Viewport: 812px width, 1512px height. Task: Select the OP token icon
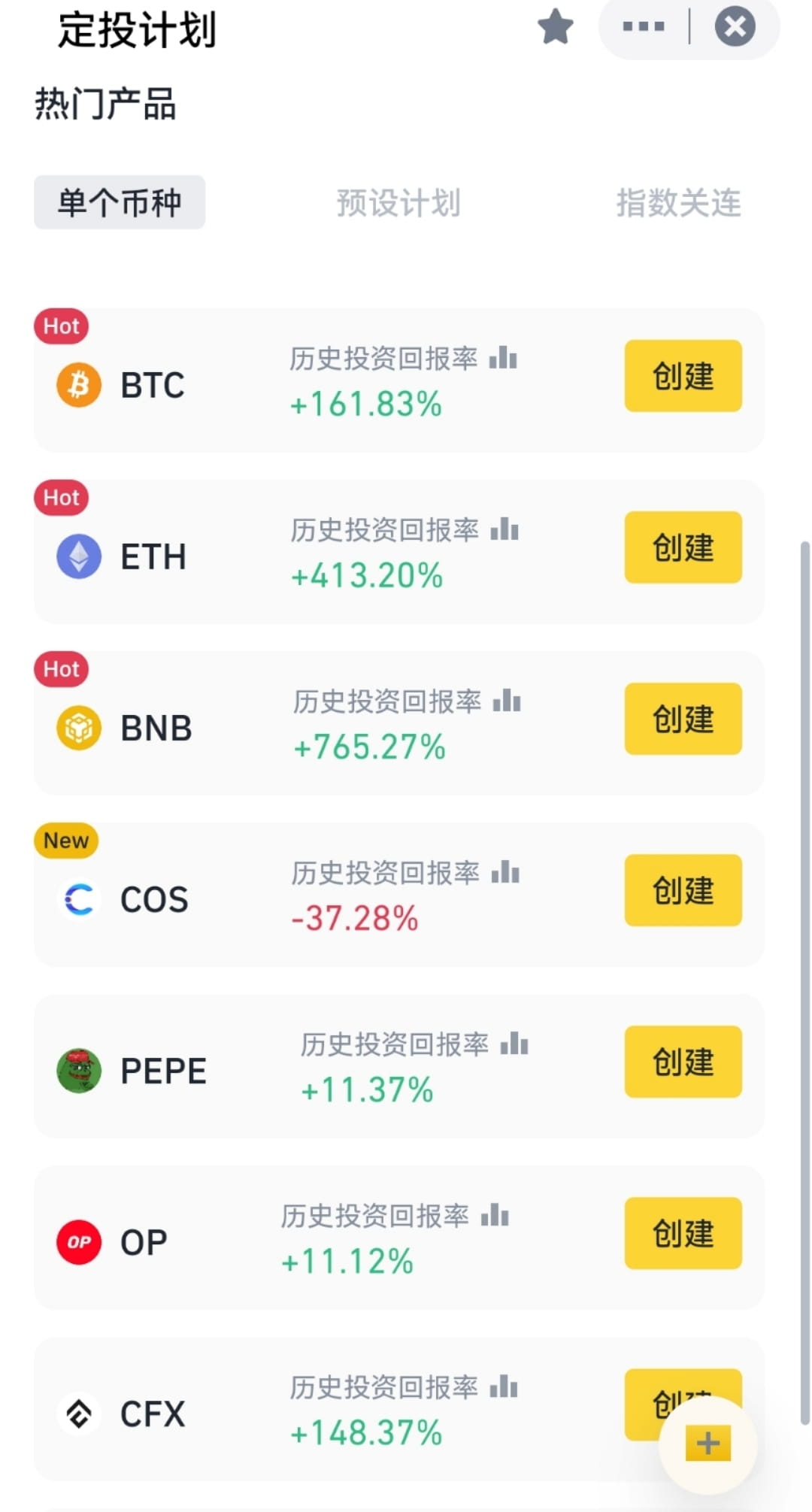tap(78, 1240)
